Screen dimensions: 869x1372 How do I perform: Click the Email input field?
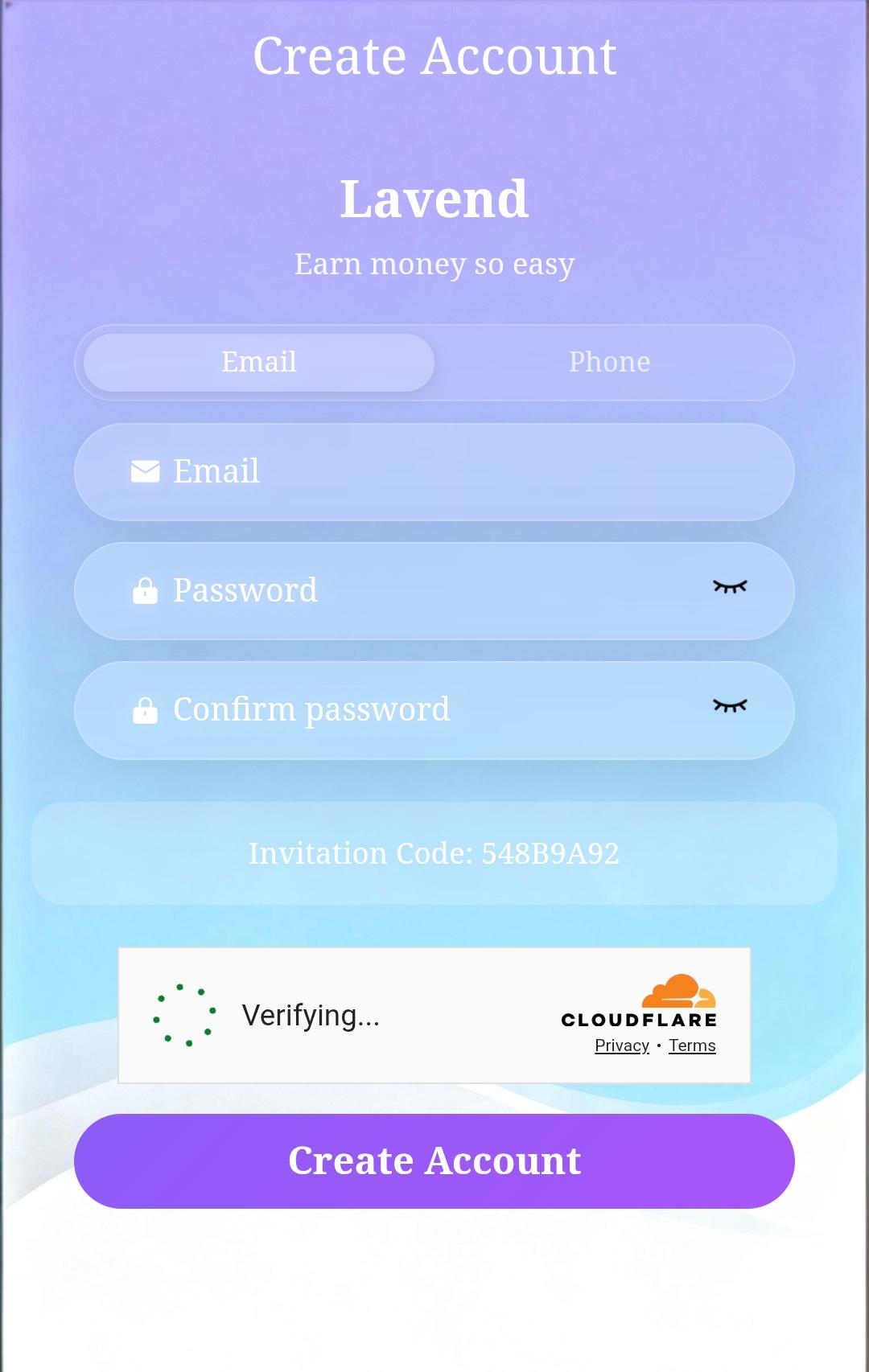point(434,471)
